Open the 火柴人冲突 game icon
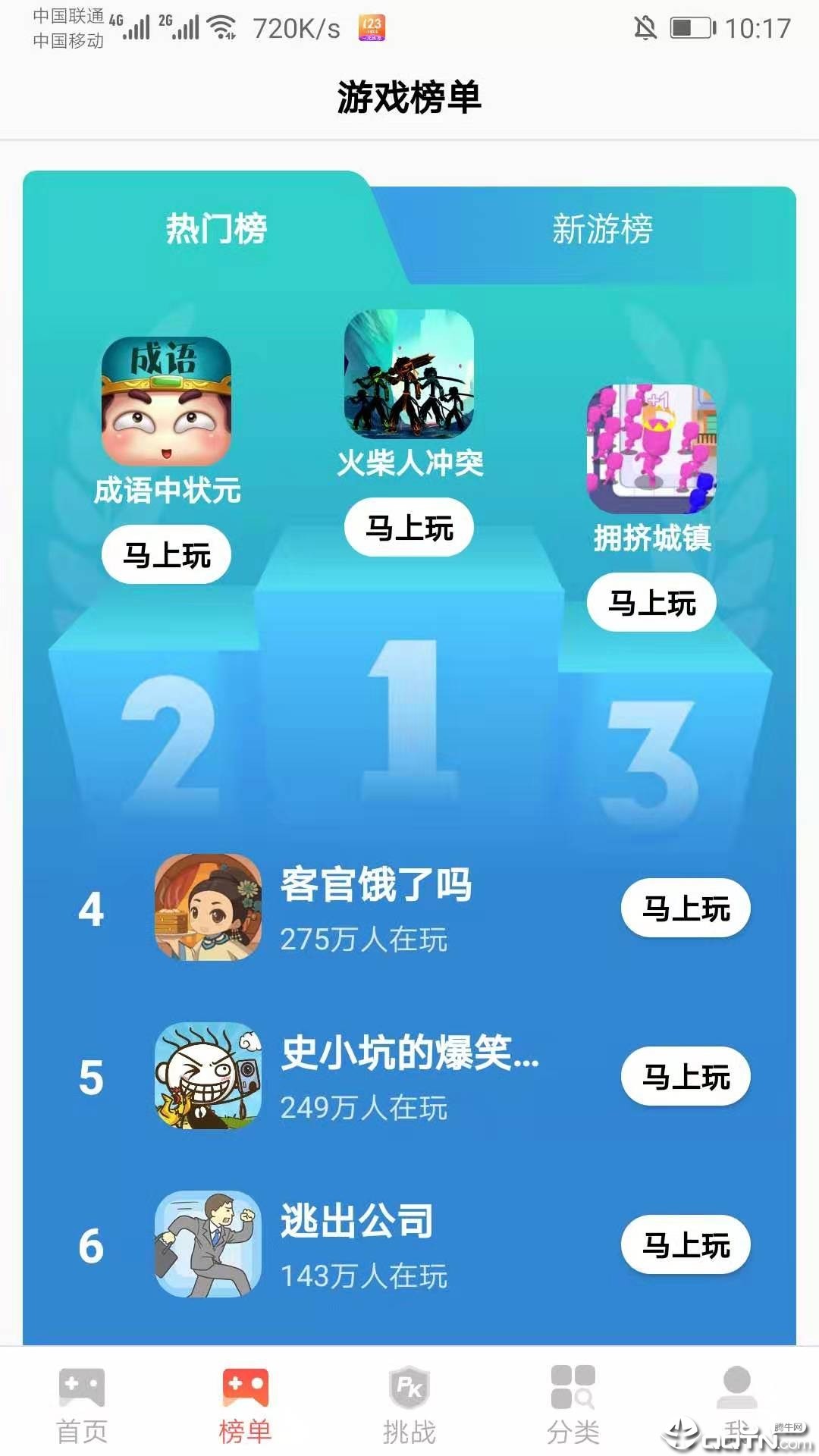Viewport: 819px width, 1456px height. (x=409, y=374)
